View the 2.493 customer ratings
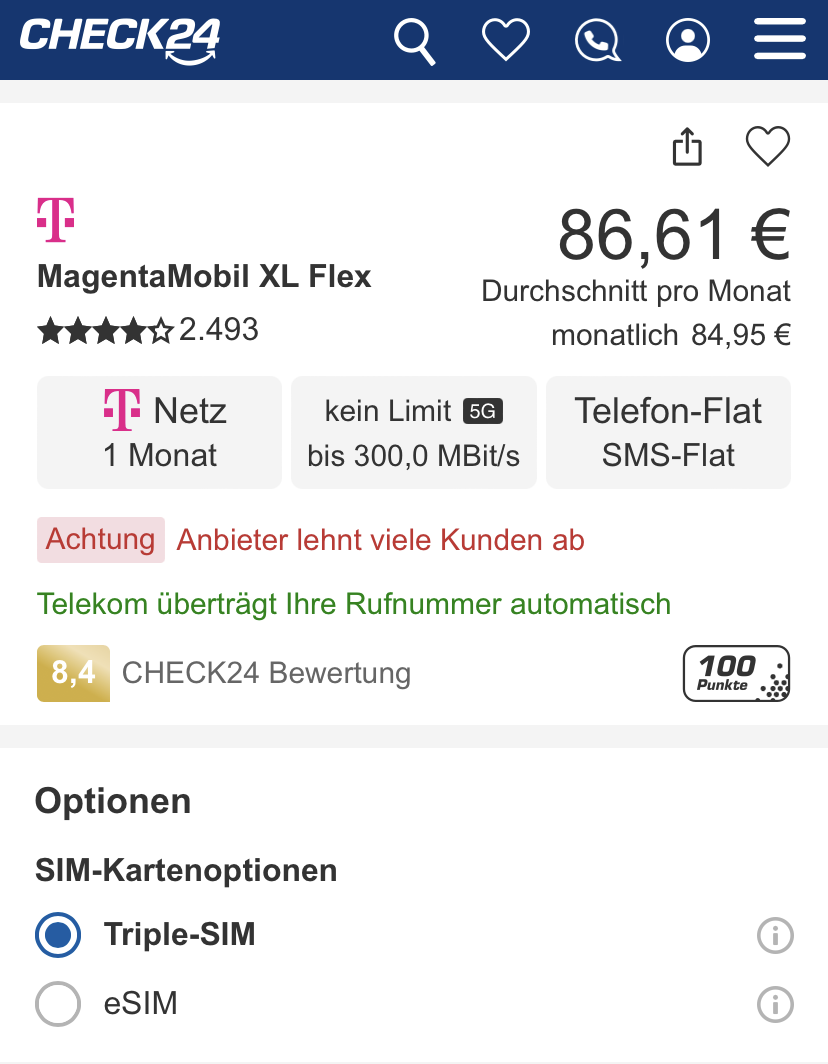 (x=148, y=329)
